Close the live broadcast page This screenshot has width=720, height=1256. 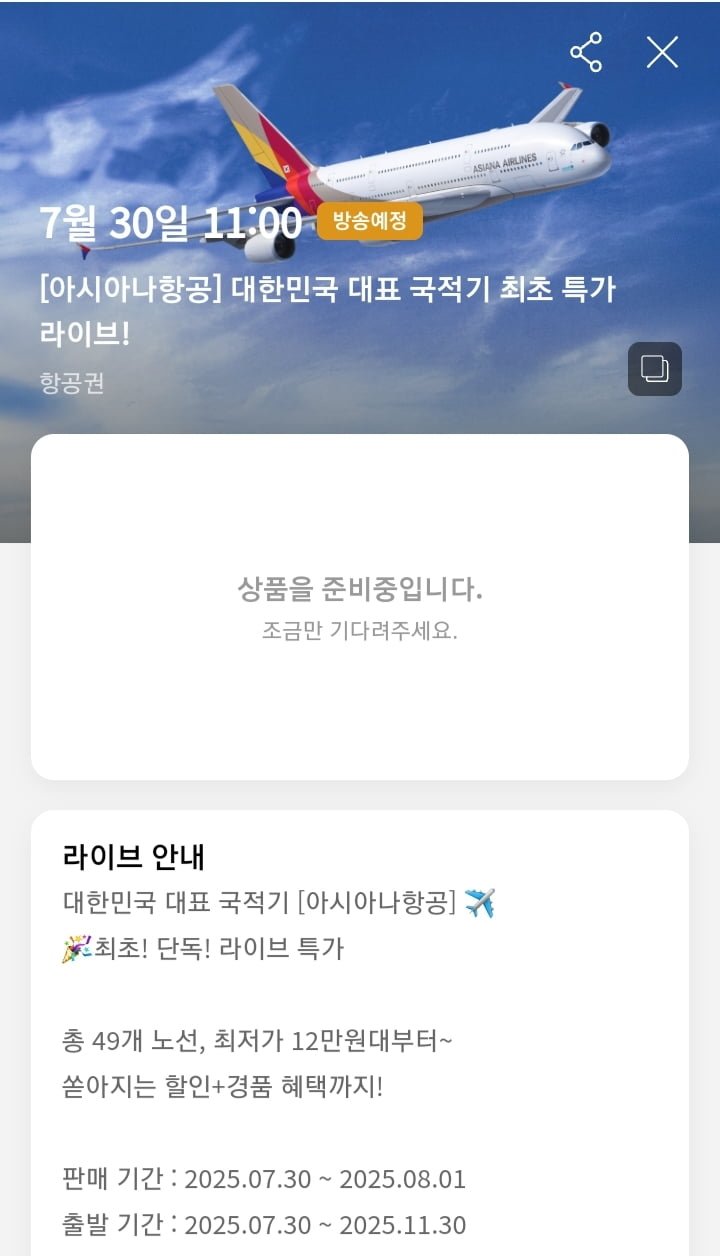[x=662, y=52]
